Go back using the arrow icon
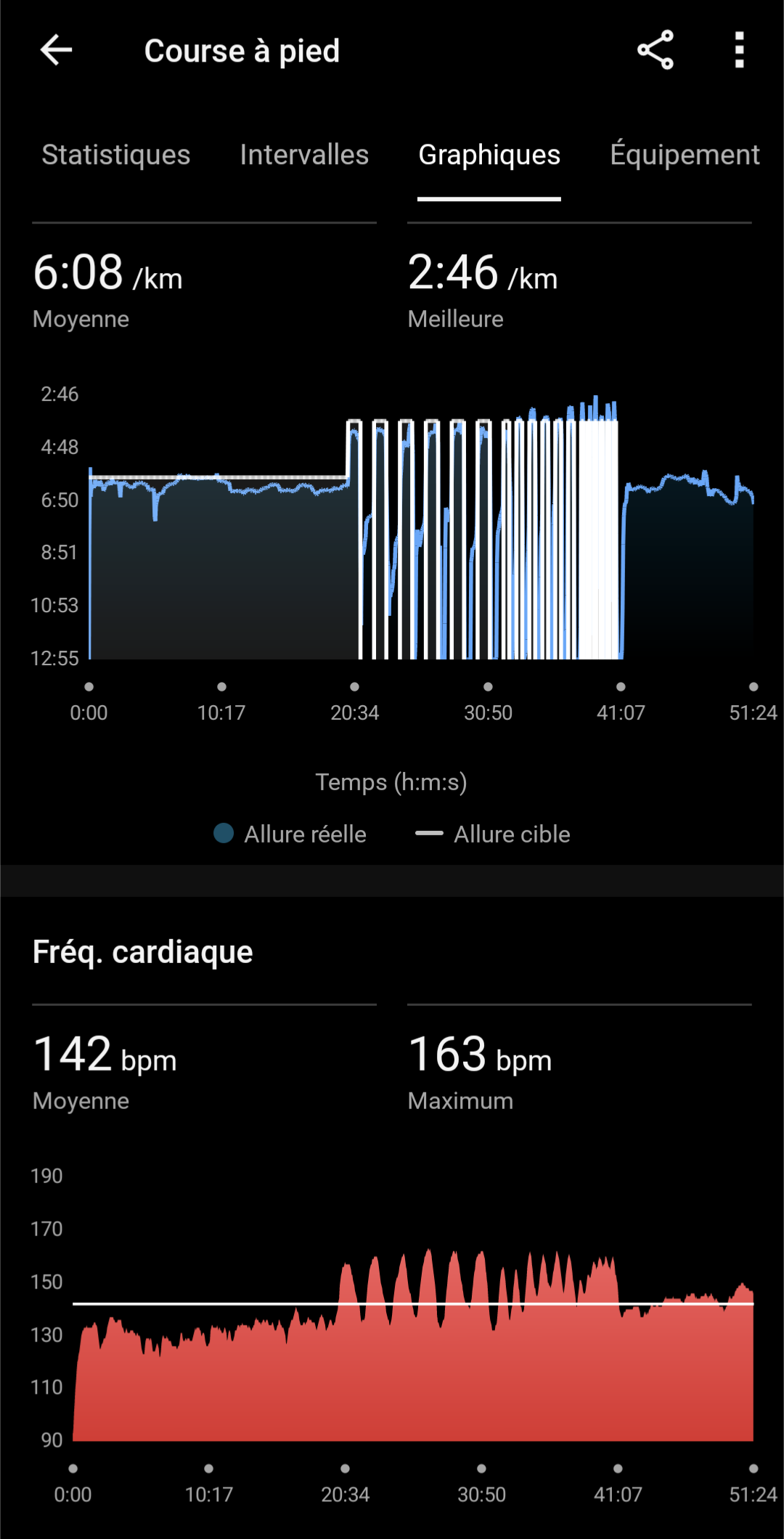The height and width of the screenshot is (1539, 784). [x=56, y=50]
